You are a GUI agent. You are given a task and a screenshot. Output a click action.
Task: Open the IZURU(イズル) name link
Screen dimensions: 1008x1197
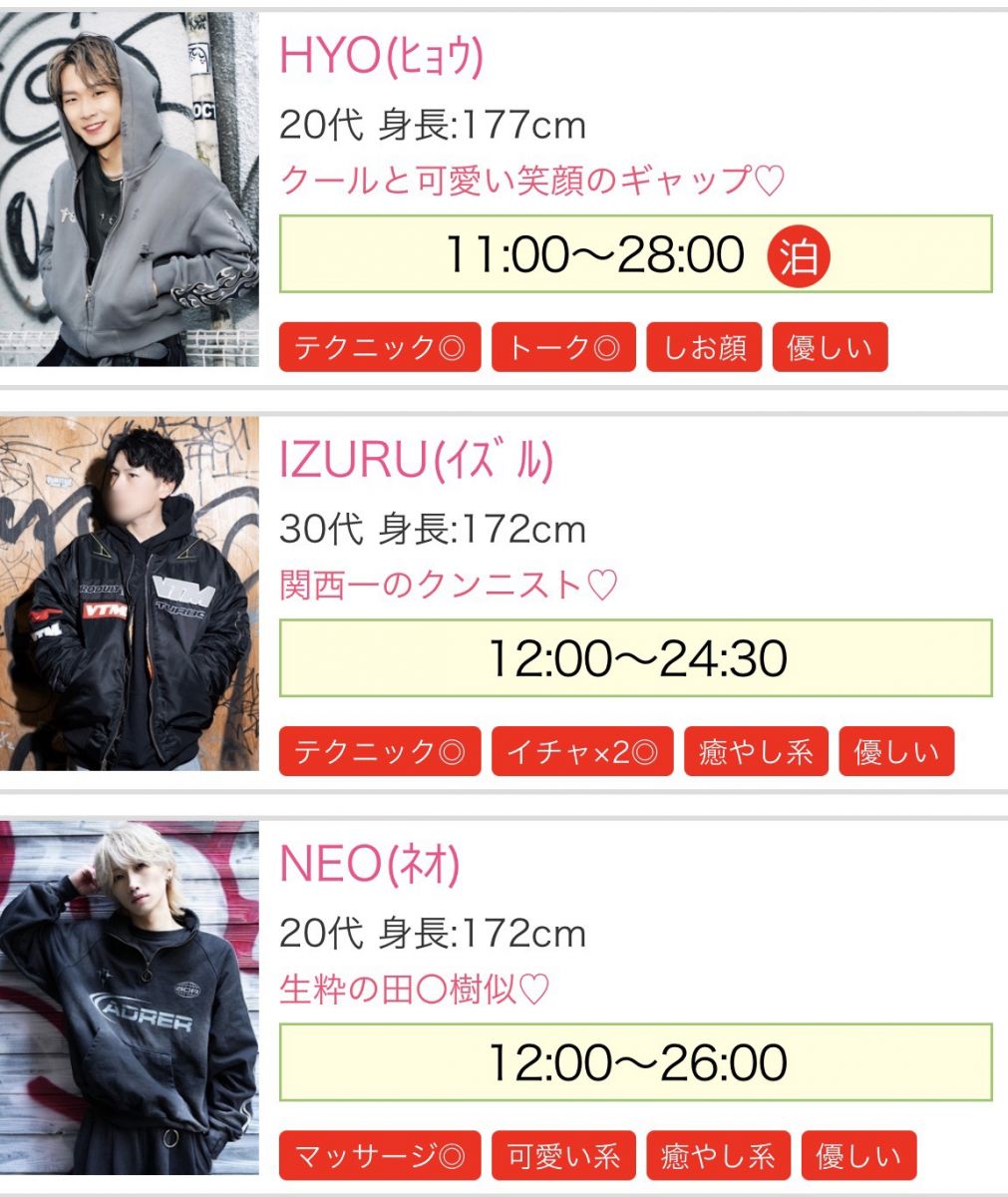pos(416,461)
